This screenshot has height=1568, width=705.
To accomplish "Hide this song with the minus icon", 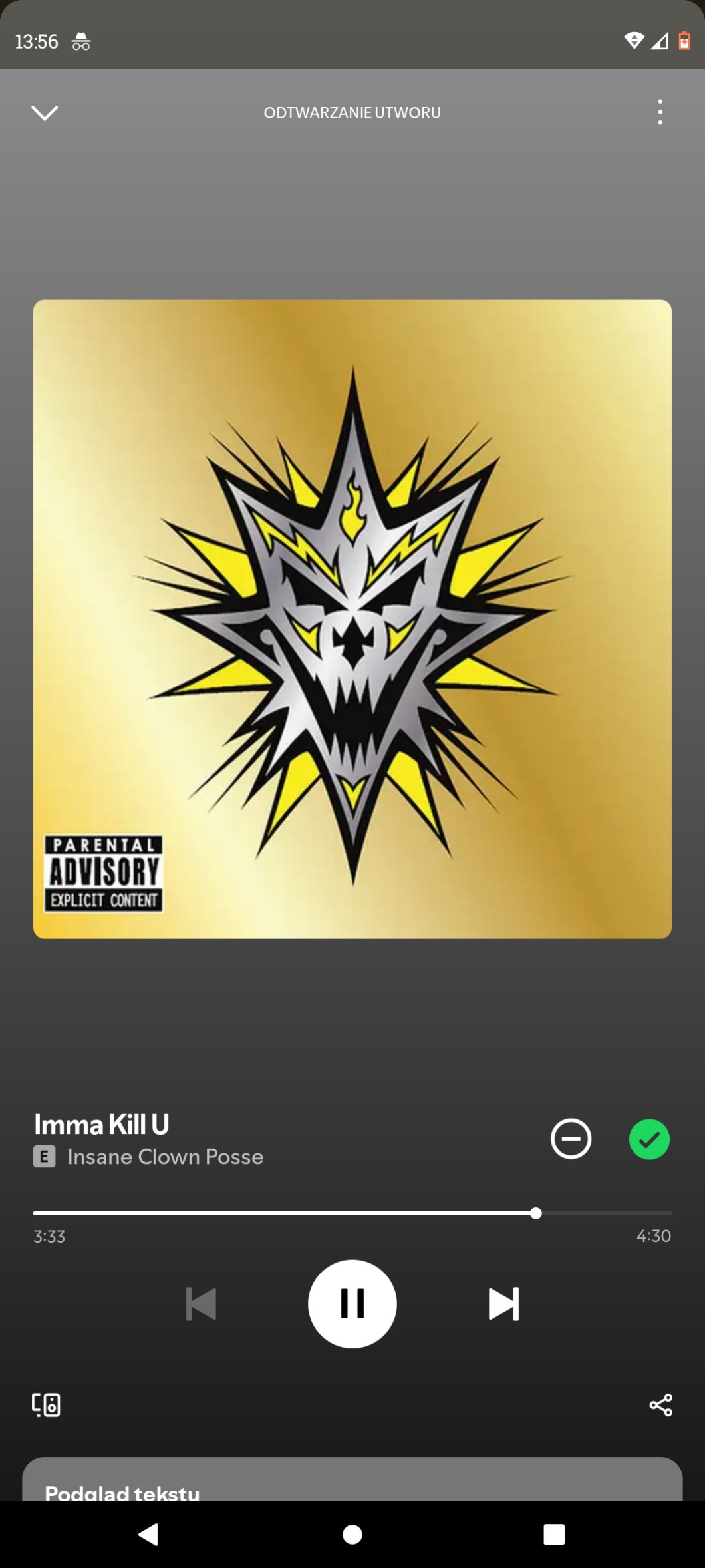I will point(571,1139).
